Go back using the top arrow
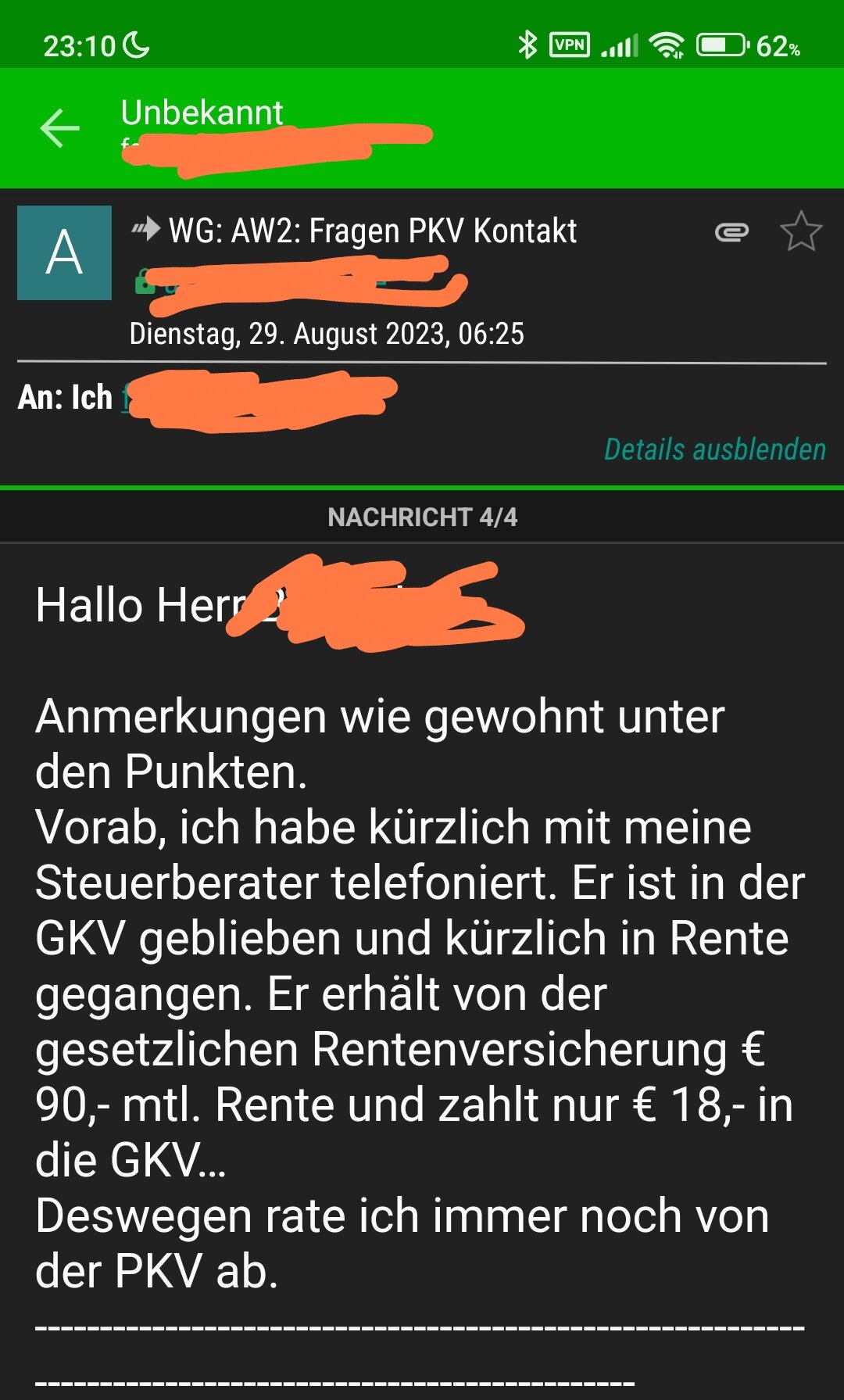 pyautogui.click(x=60, y=128)
